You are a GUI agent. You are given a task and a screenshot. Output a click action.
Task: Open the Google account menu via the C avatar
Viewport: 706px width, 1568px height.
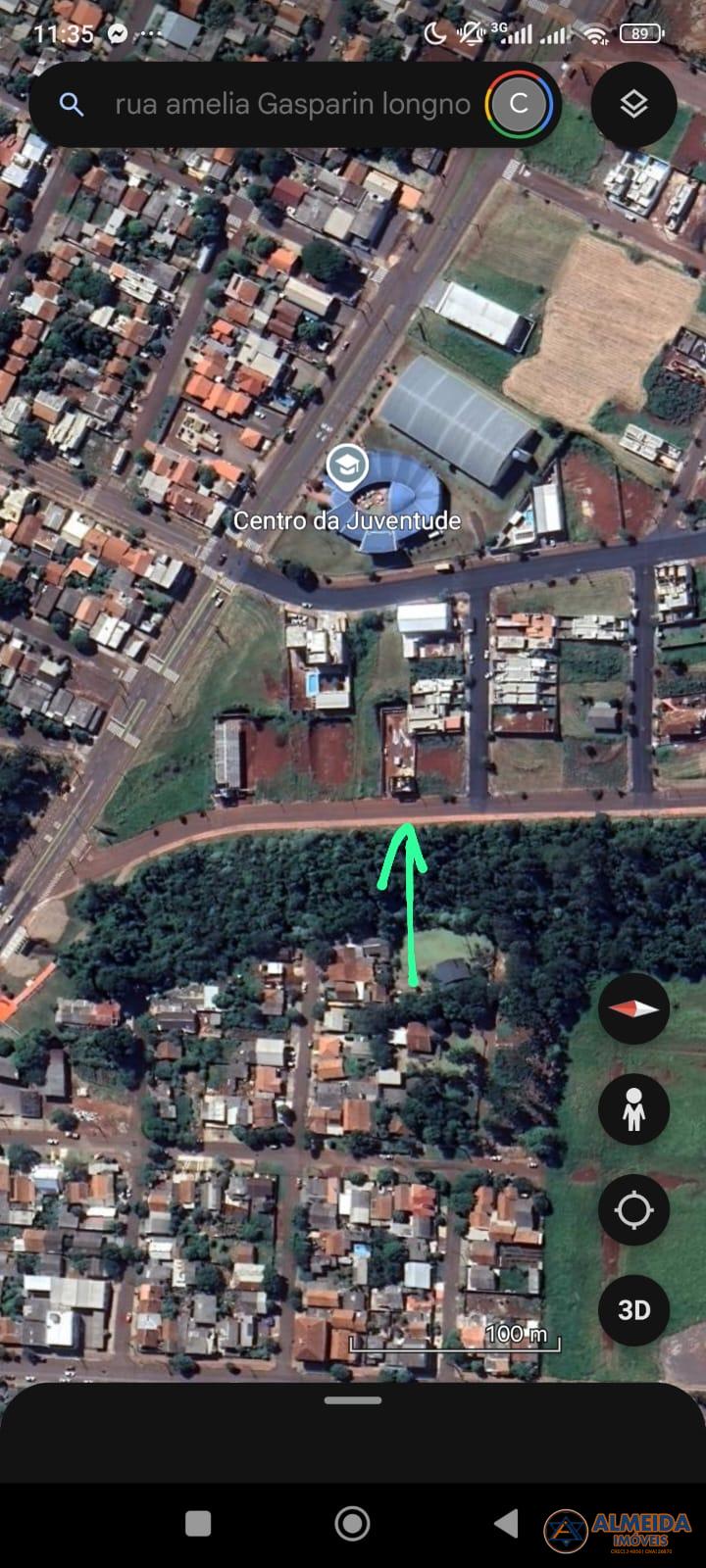pos(517,103)
